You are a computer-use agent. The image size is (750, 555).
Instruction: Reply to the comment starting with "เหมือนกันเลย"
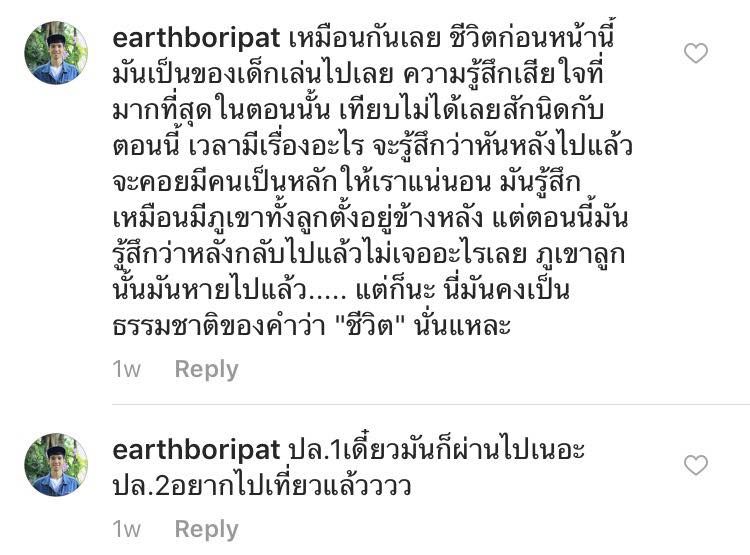pyautogui.click(x=206, y=369)
